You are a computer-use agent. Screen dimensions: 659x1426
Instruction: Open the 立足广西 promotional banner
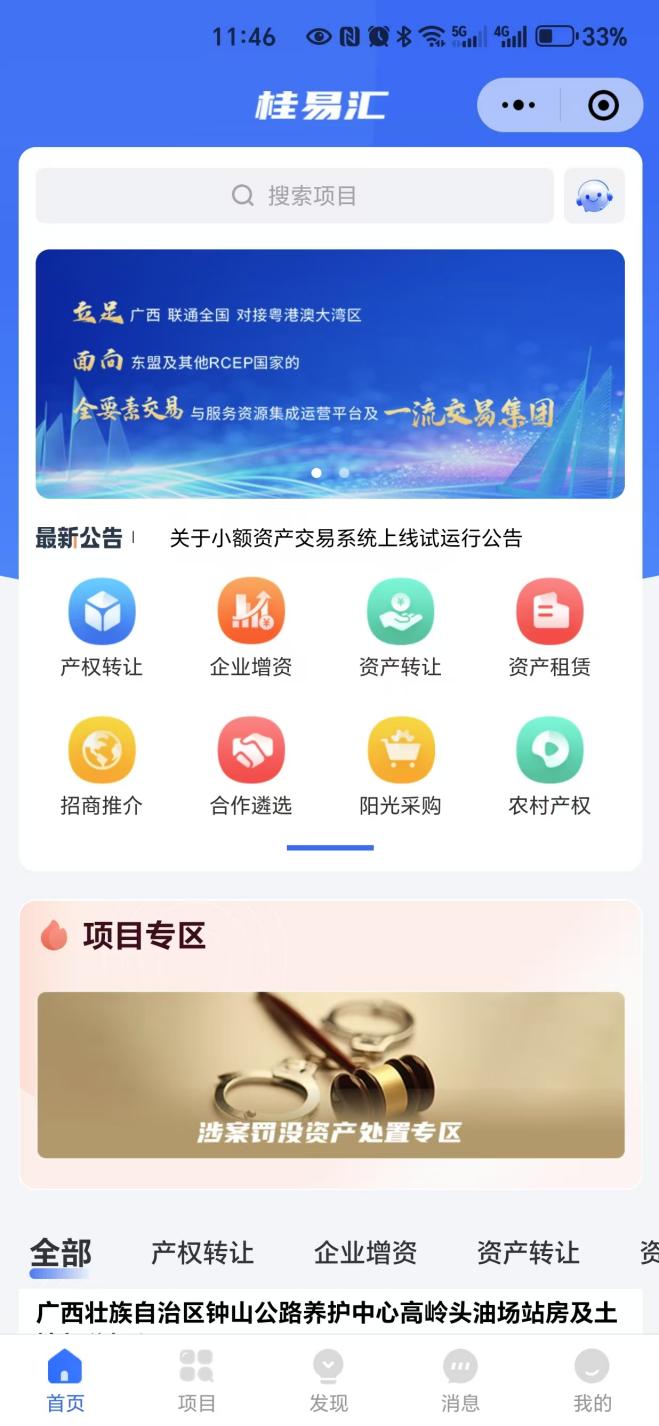click(x=330, y=373)
